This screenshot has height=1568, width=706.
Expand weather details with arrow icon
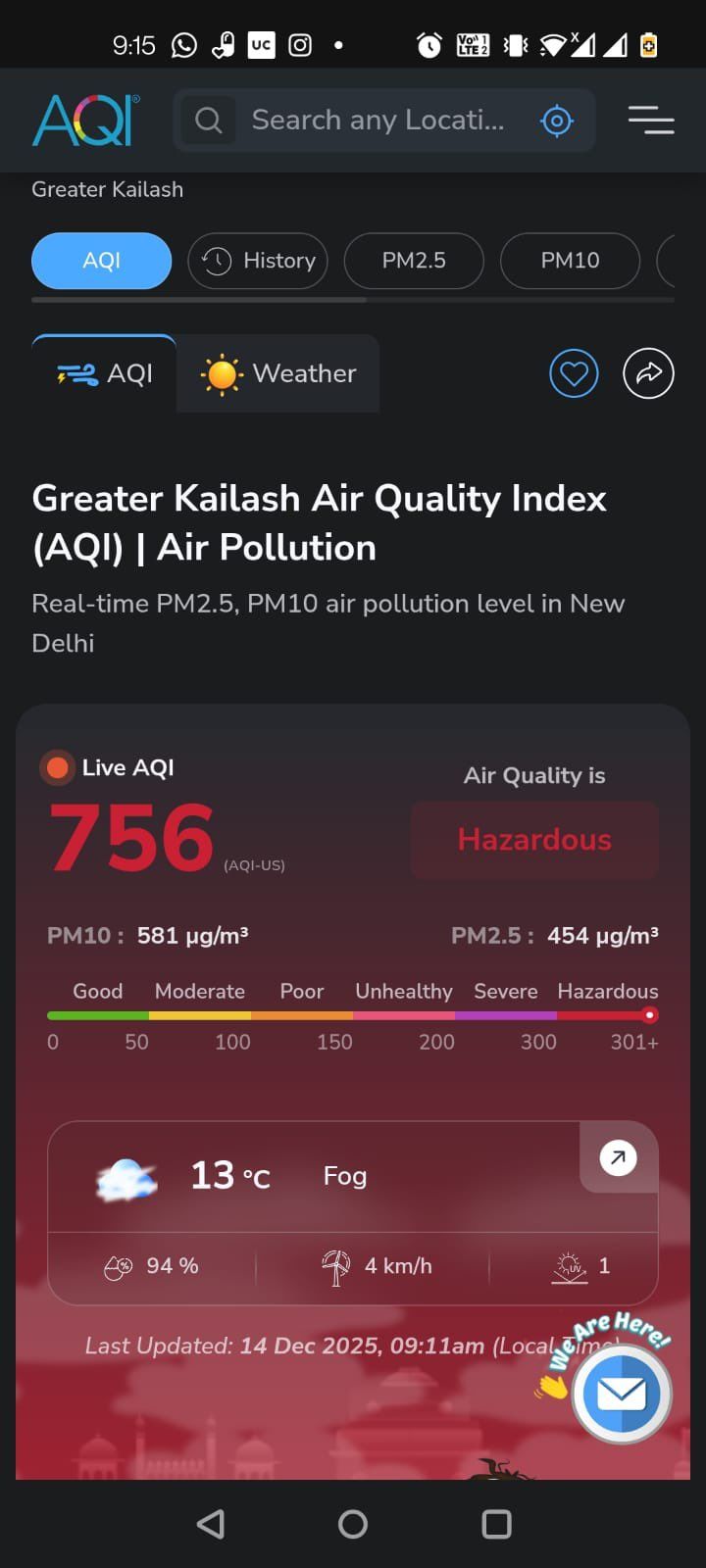tap(618, 1158)
